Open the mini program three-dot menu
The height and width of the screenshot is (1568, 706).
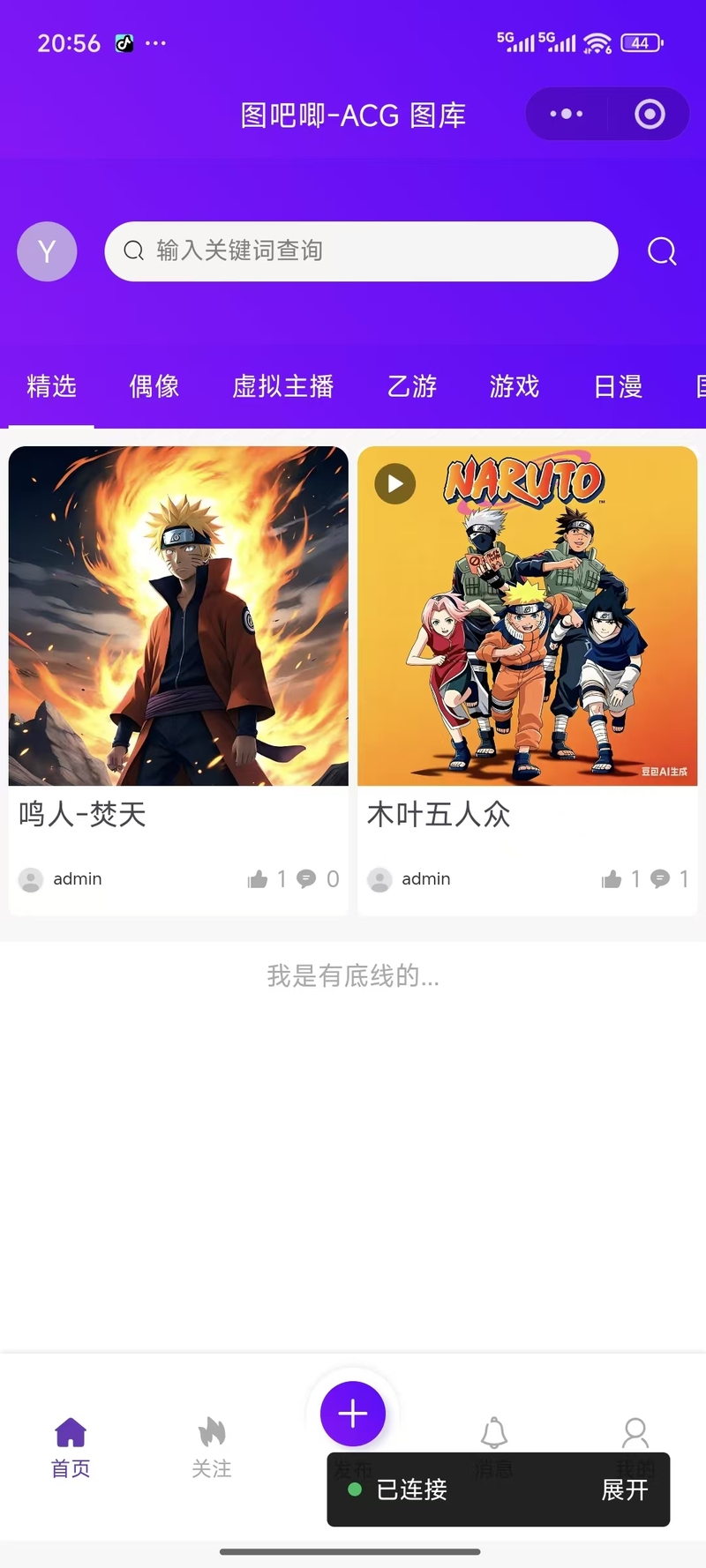click(566, 114)
